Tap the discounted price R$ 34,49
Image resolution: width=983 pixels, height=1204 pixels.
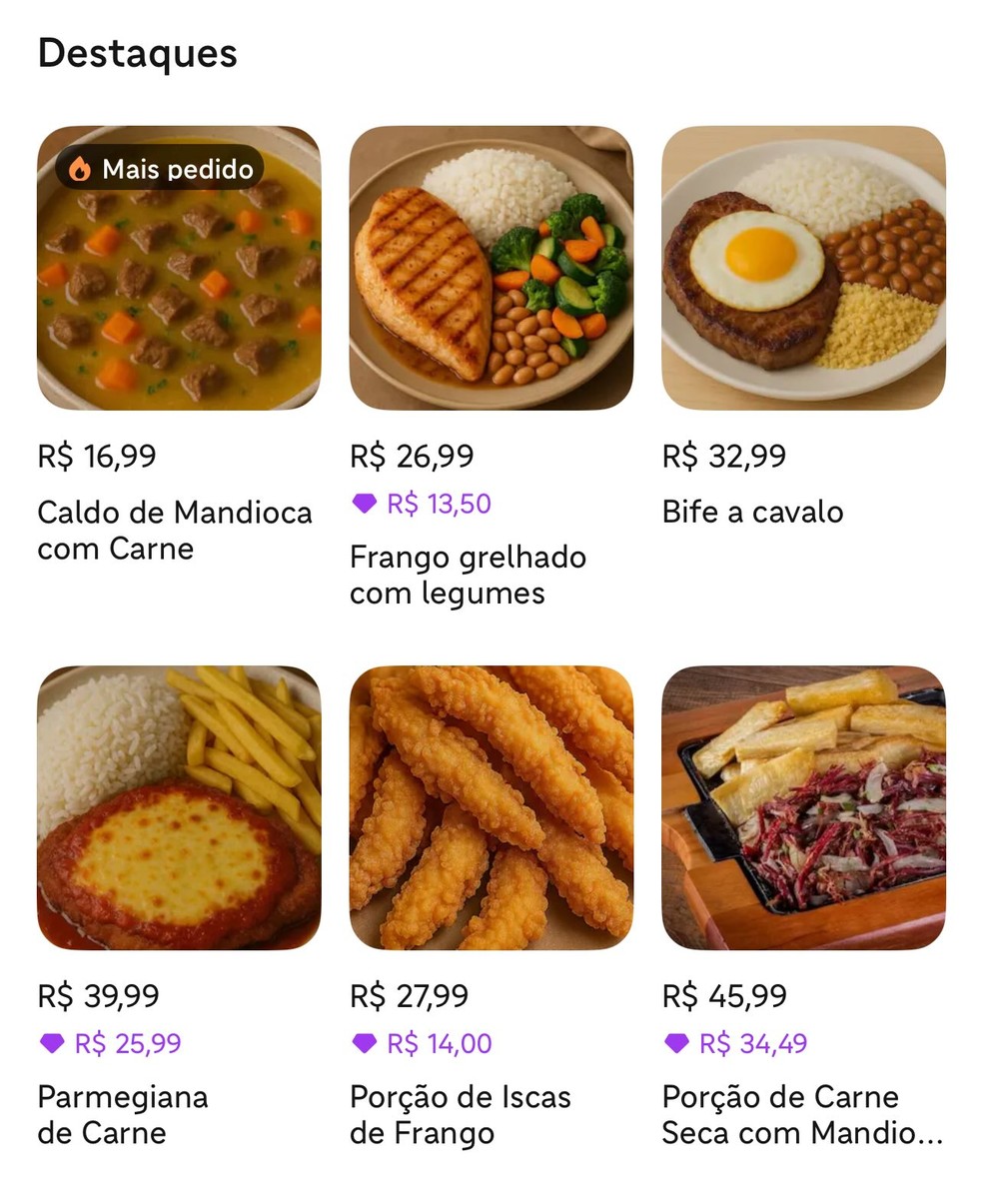[x=756, y=1043]
